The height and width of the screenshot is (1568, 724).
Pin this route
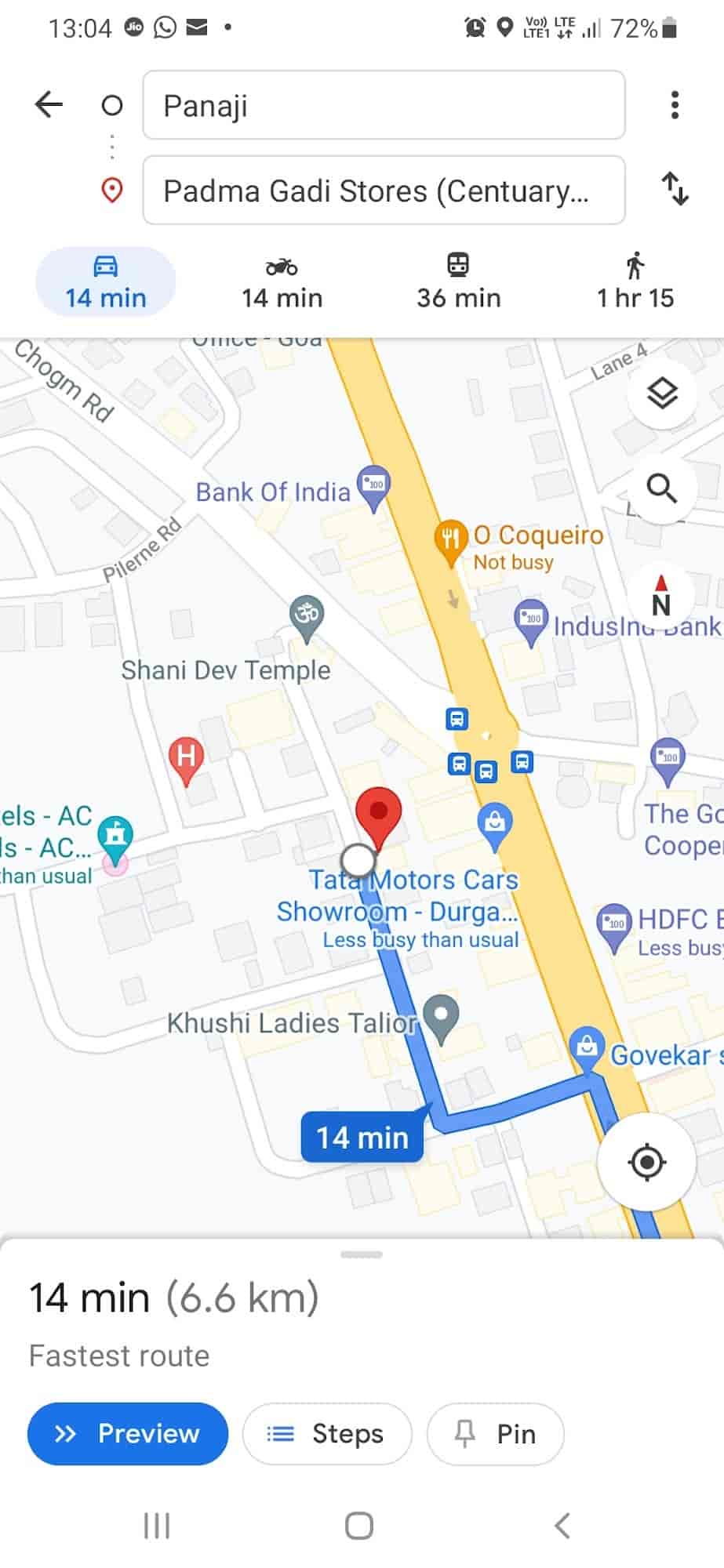coord(495,1434)
